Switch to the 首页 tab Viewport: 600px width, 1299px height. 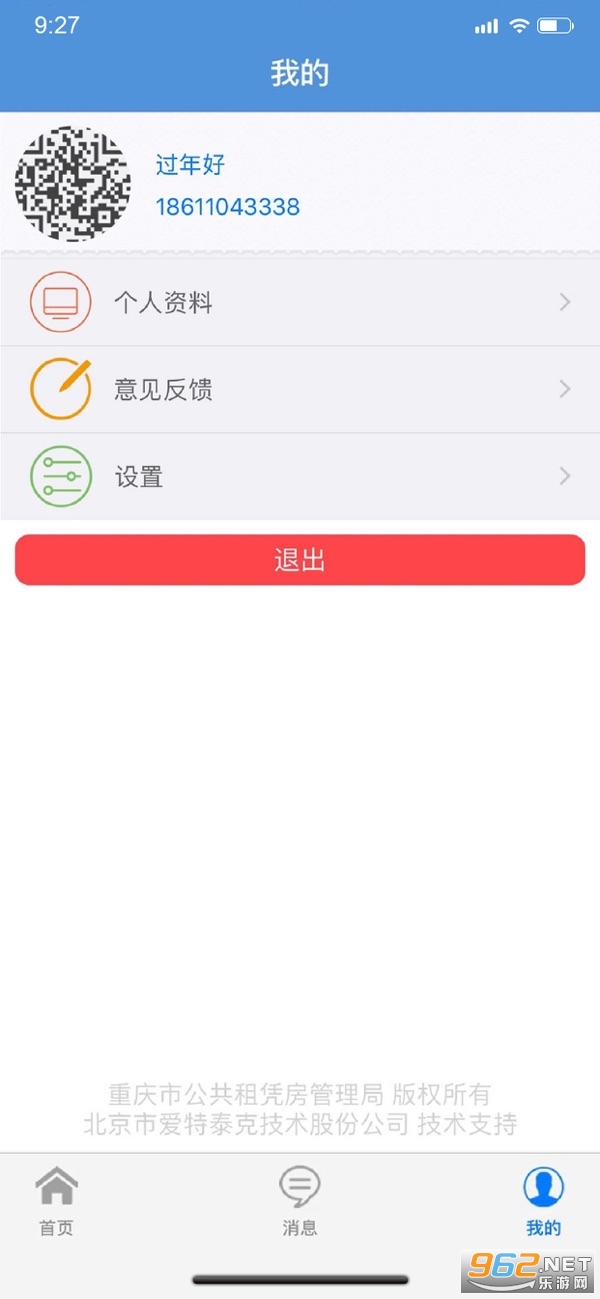56,1200
